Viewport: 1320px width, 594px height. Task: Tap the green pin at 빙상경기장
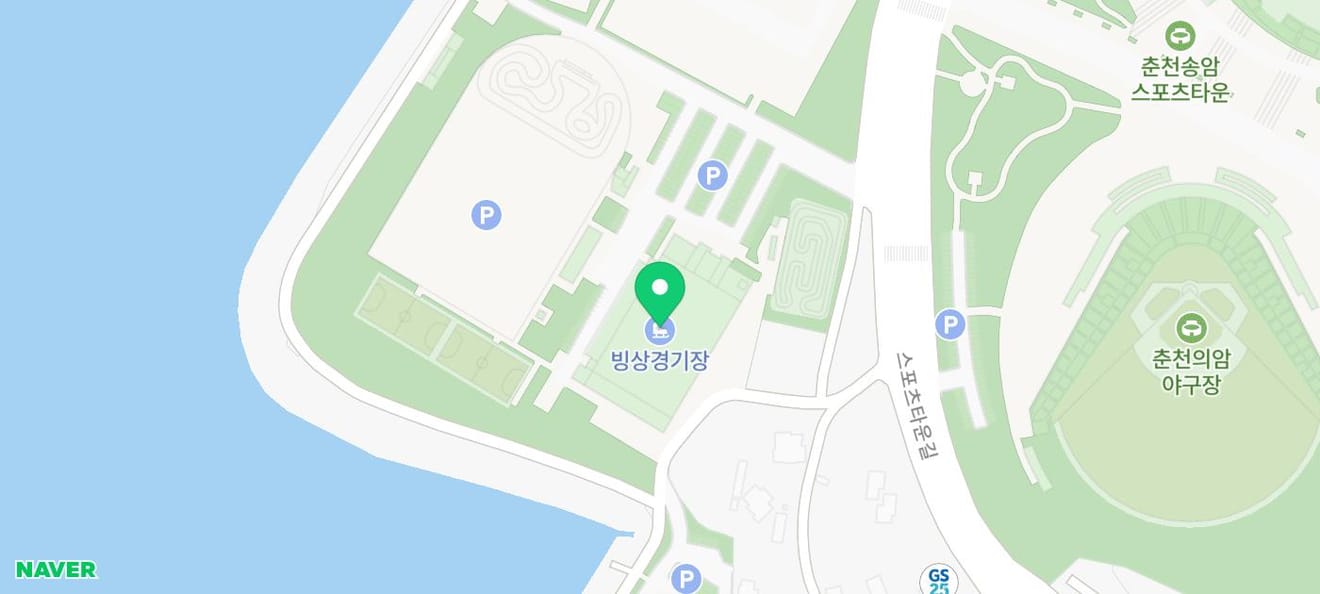(x=660, y=290)
